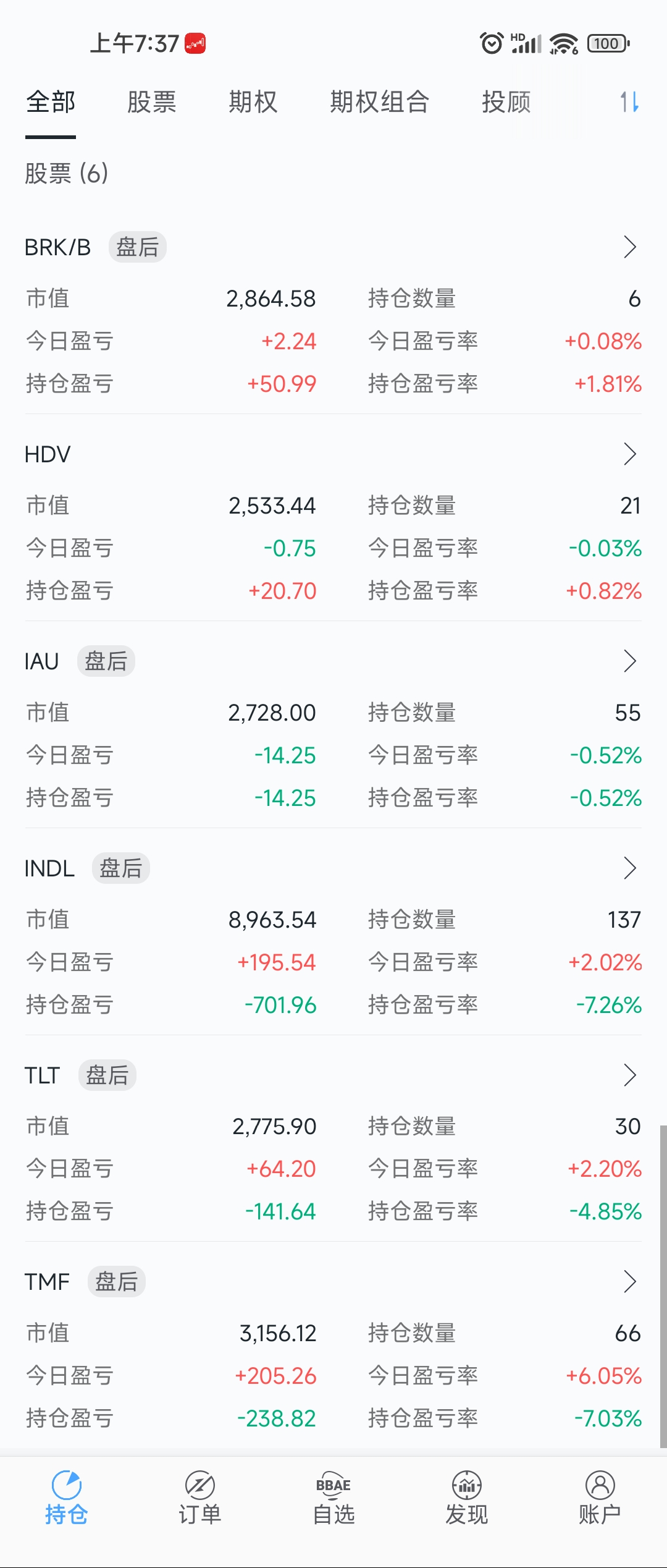View the TMF holding details
The height and width of the screenshot is (1568, 667).
tap(629, 1282)
